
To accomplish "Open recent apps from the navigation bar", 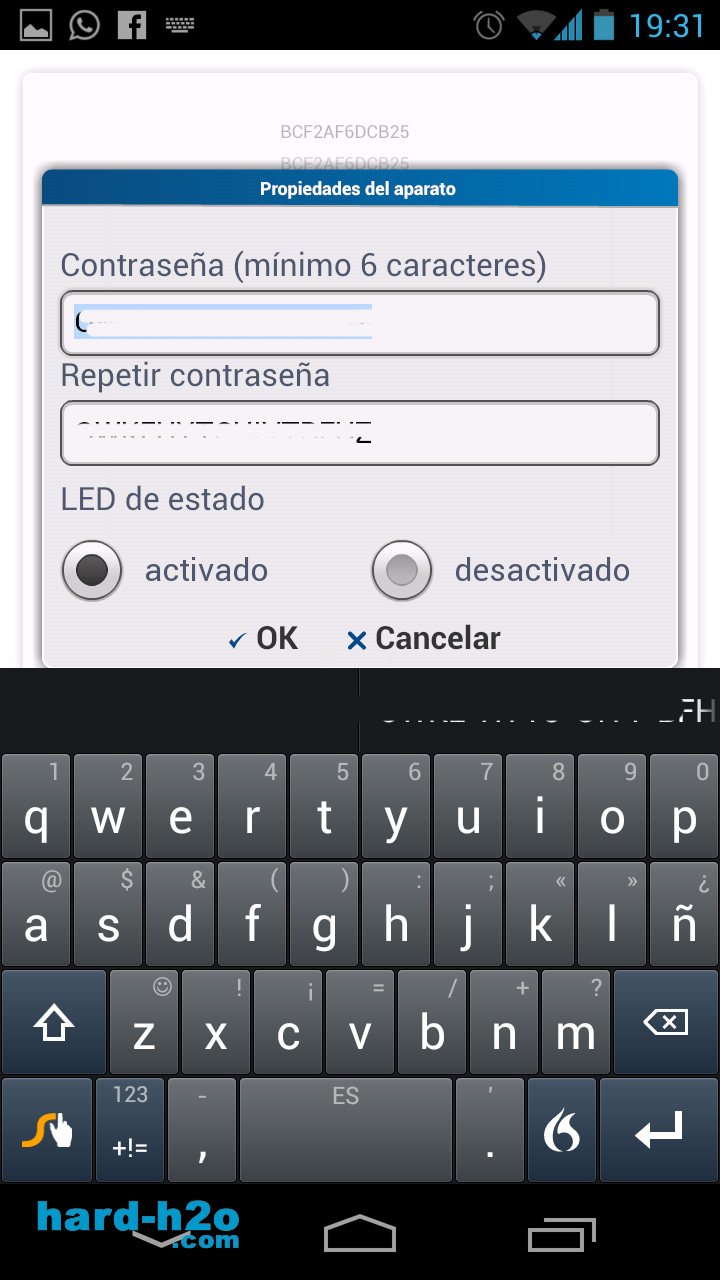I will [562, 1233].
